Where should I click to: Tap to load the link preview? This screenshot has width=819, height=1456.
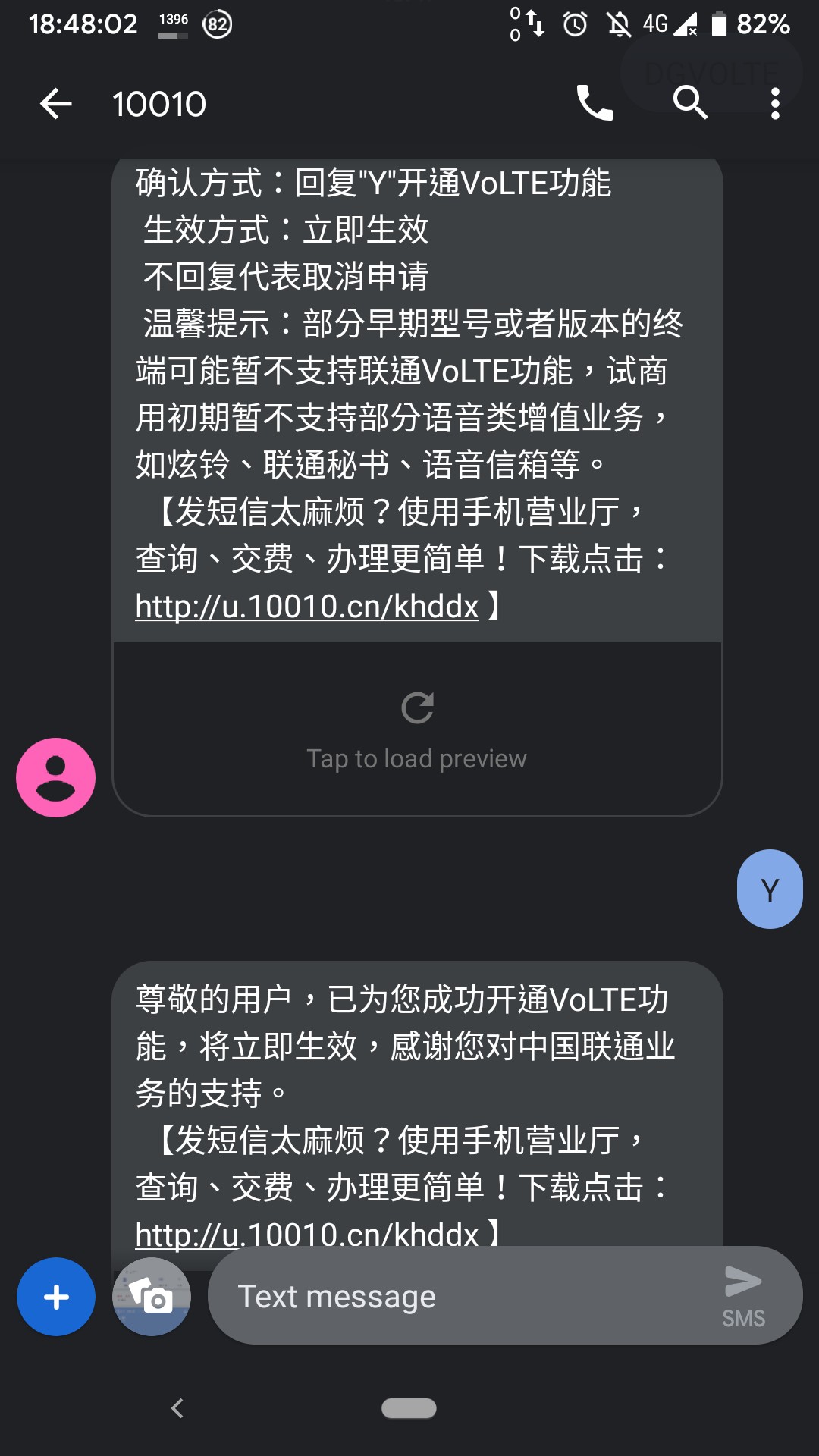(x=417, y=729)
